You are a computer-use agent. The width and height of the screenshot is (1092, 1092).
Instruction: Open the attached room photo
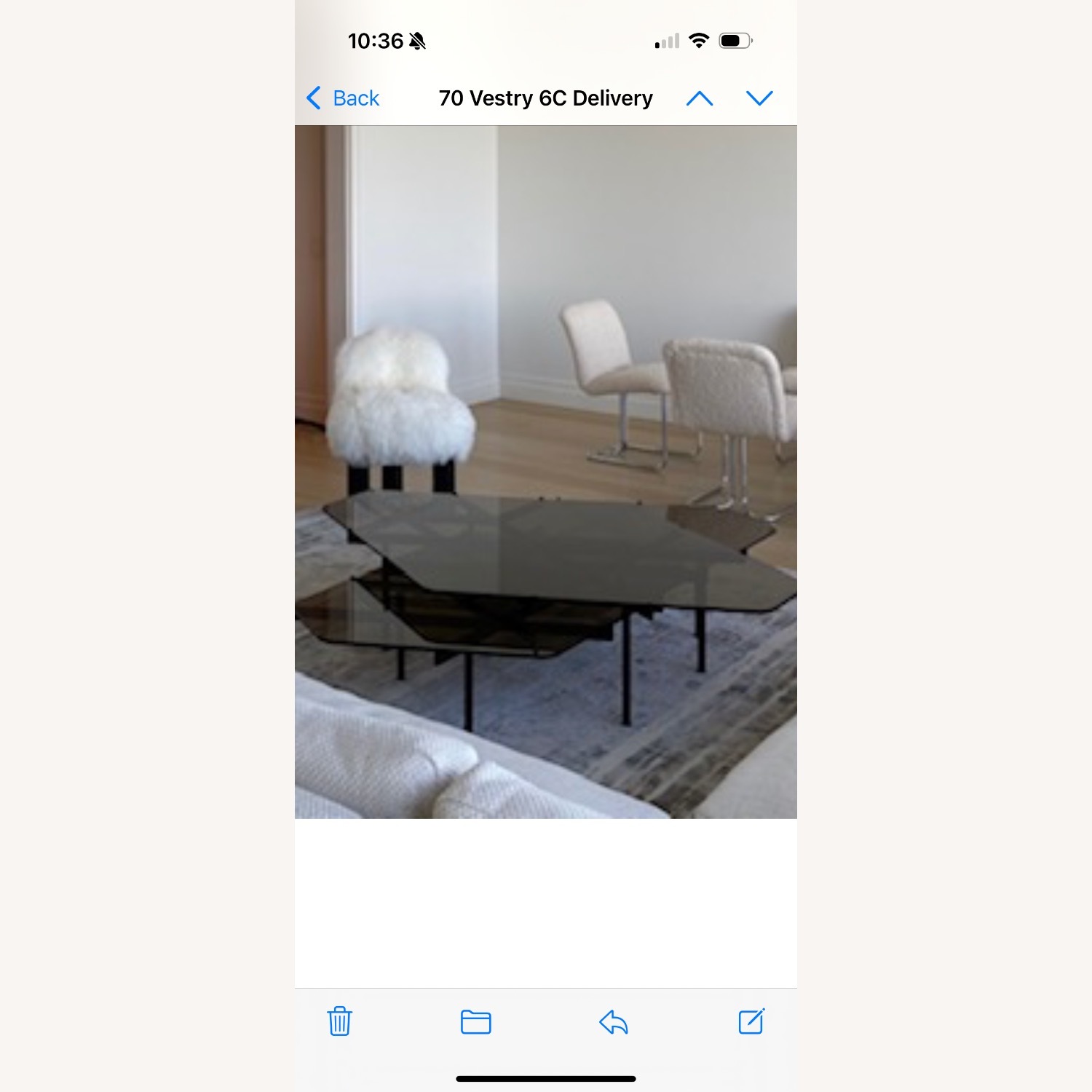[x=546, y=472]
